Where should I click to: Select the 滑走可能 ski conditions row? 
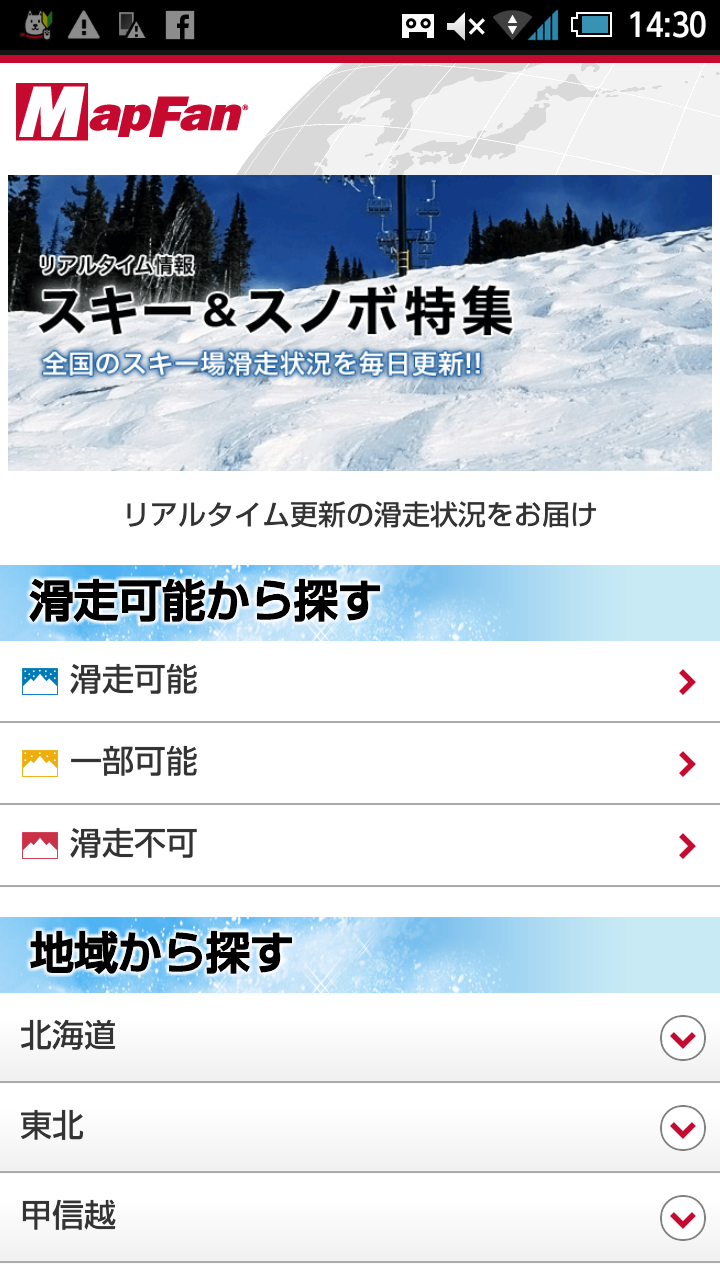(x=360, y=682)
